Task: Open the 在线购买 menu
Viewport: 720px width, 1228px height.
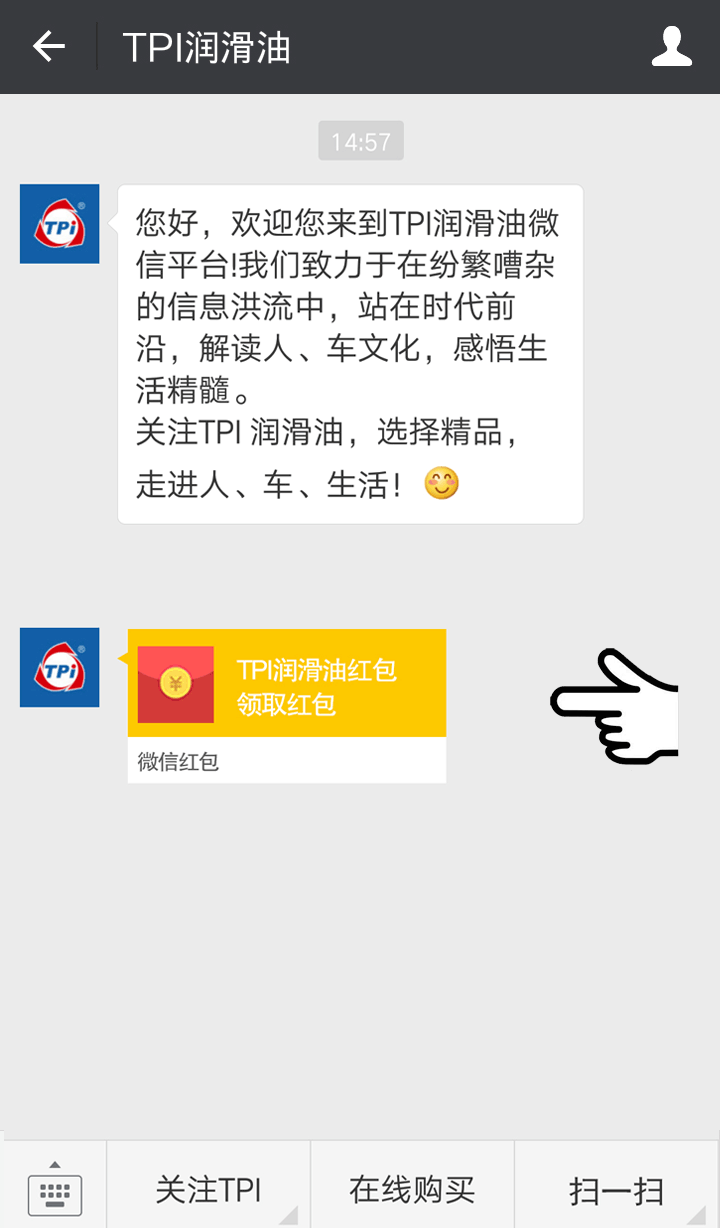Action: 412,1190
